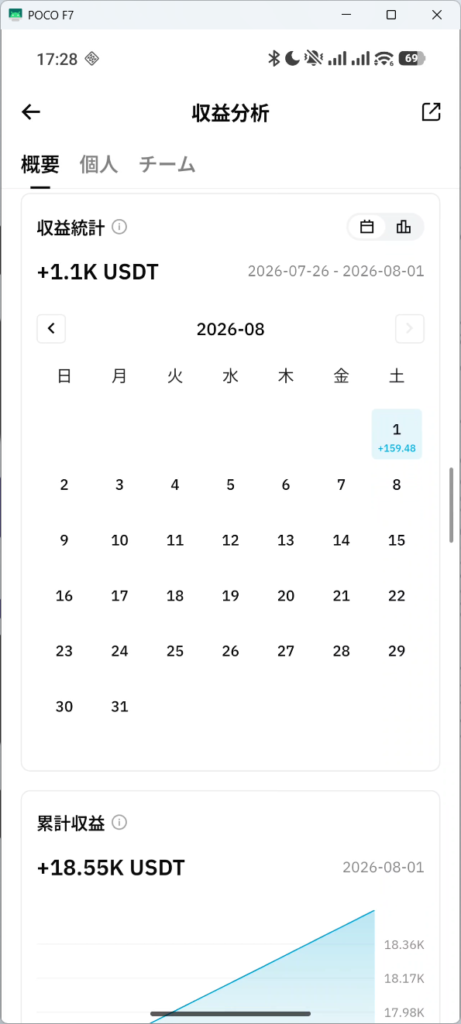
Task: Switch to bar chart view
Action: [404, 227]
